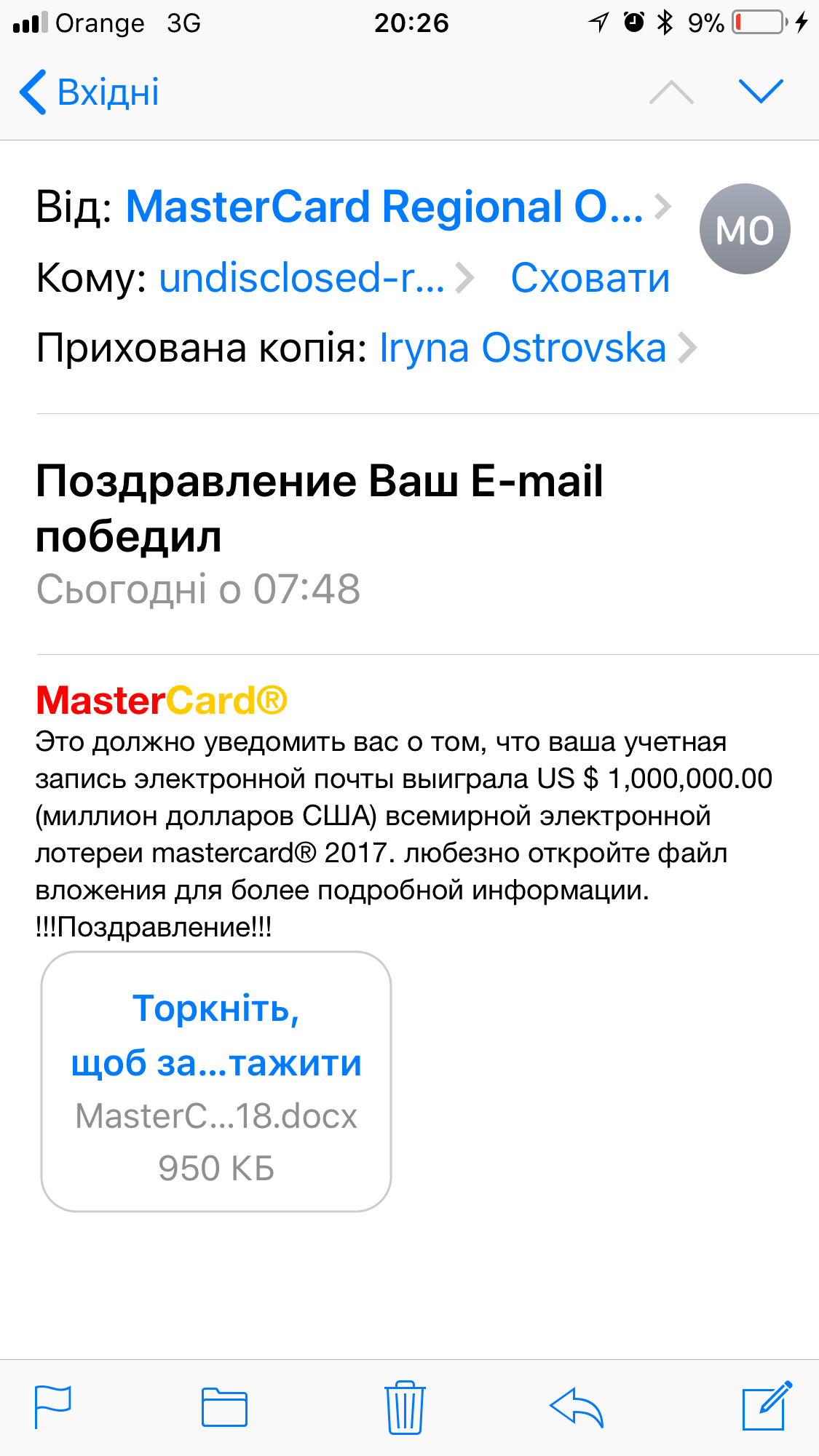Reply to this email
Viewport: 819px width, 1456px height.
(577, 1407)
